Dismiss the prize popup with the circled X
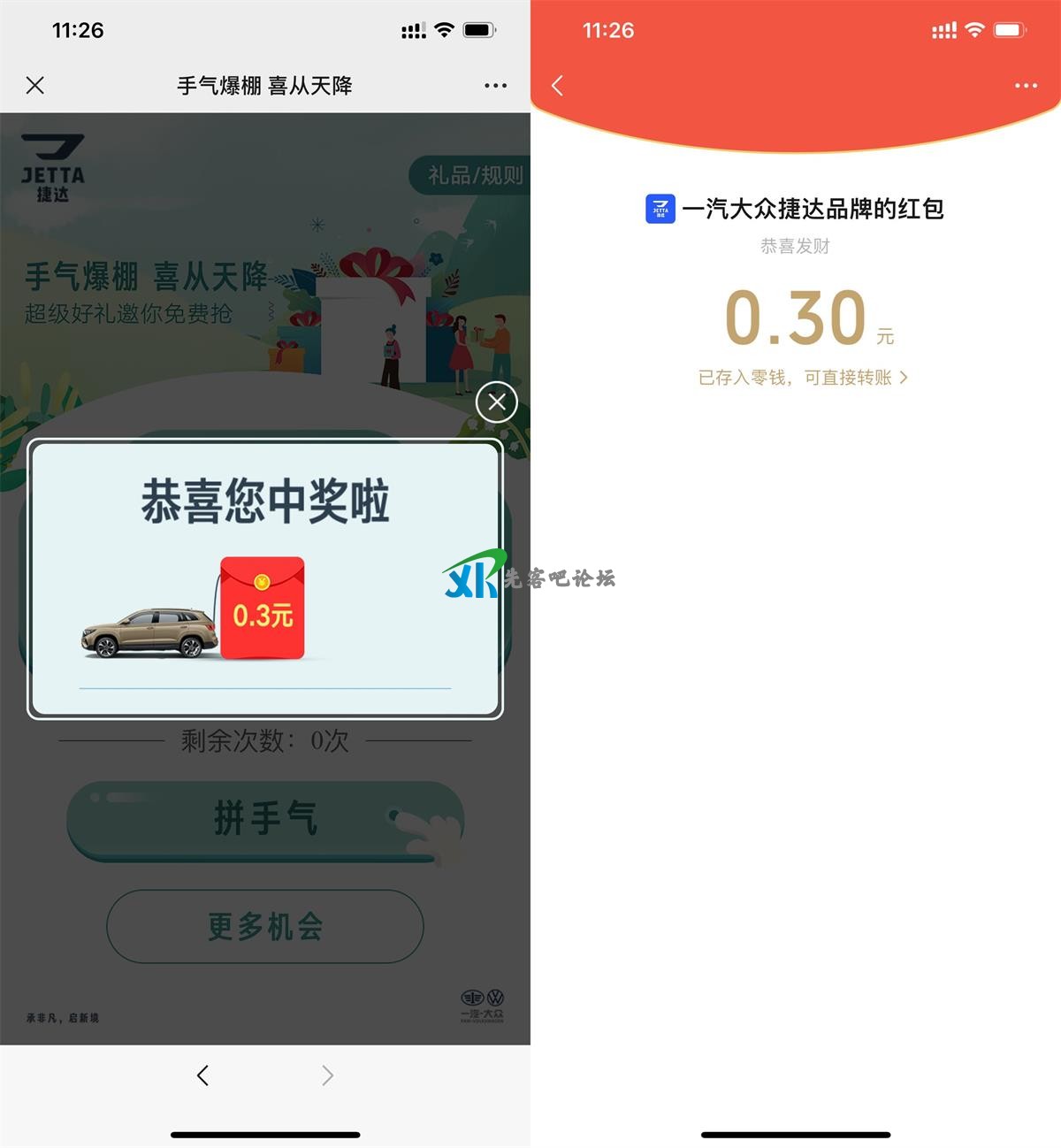Screen dimensions: 1061x1148 (x=497, y=402)
